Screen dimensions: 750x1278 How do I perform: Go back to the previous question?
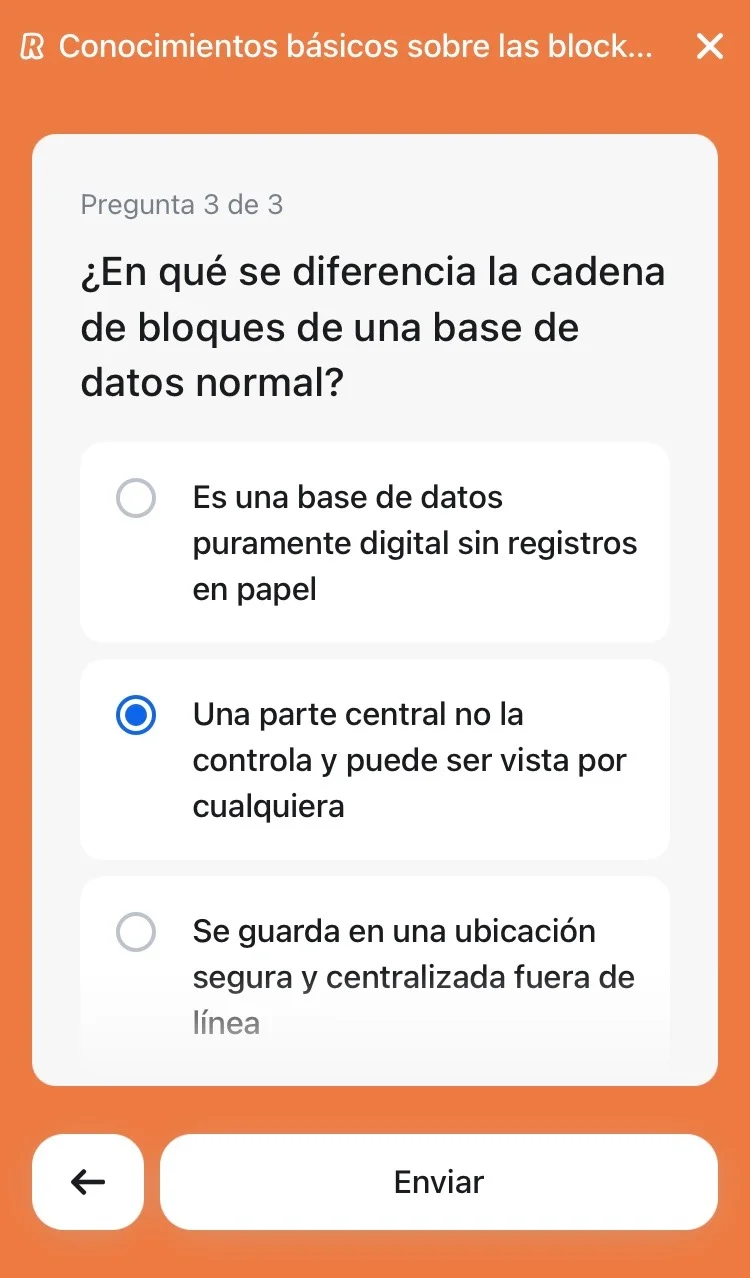(88, 1182)
